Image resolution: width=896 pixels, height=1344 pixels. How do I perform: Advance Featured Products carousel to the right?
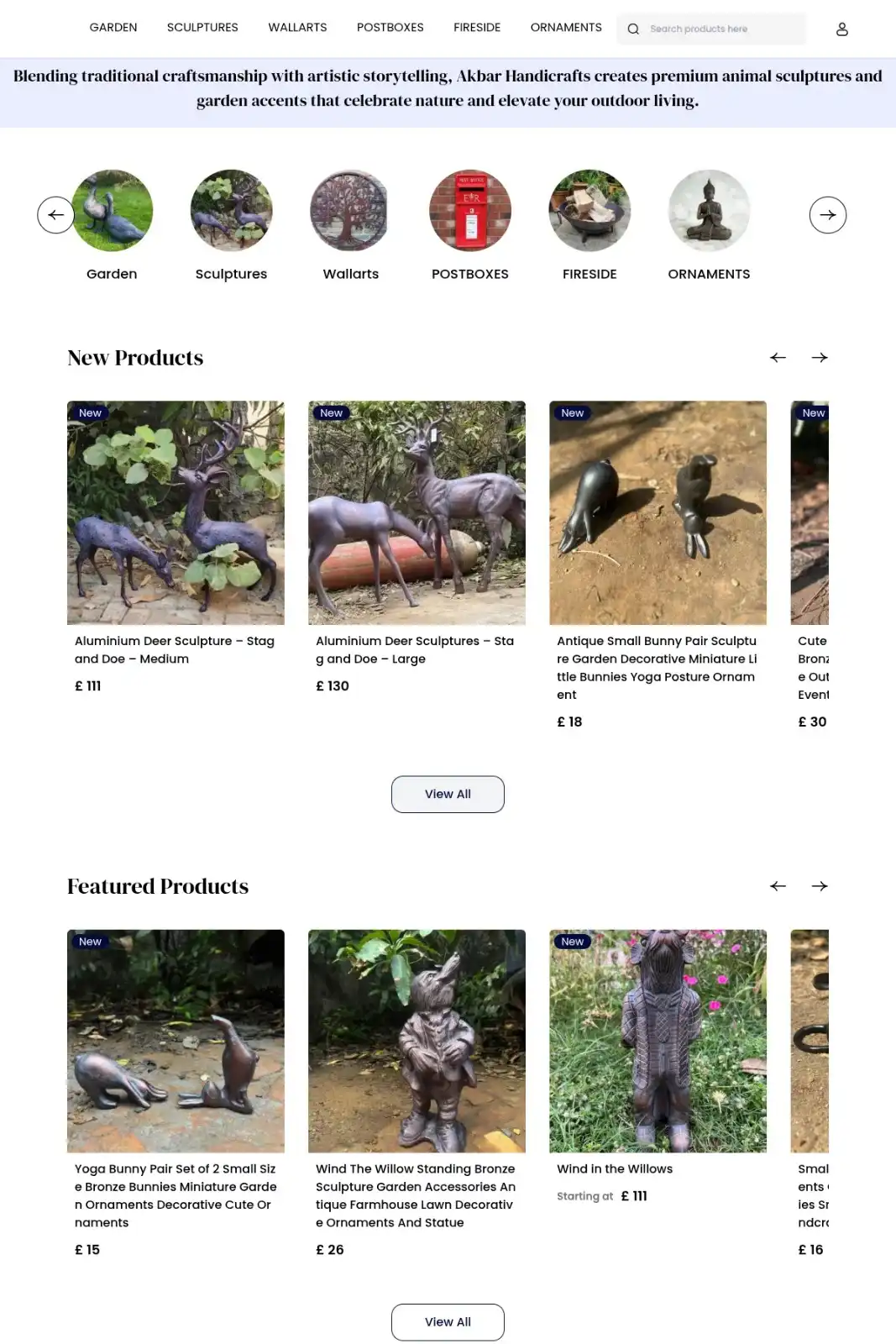tap(820, 886)
